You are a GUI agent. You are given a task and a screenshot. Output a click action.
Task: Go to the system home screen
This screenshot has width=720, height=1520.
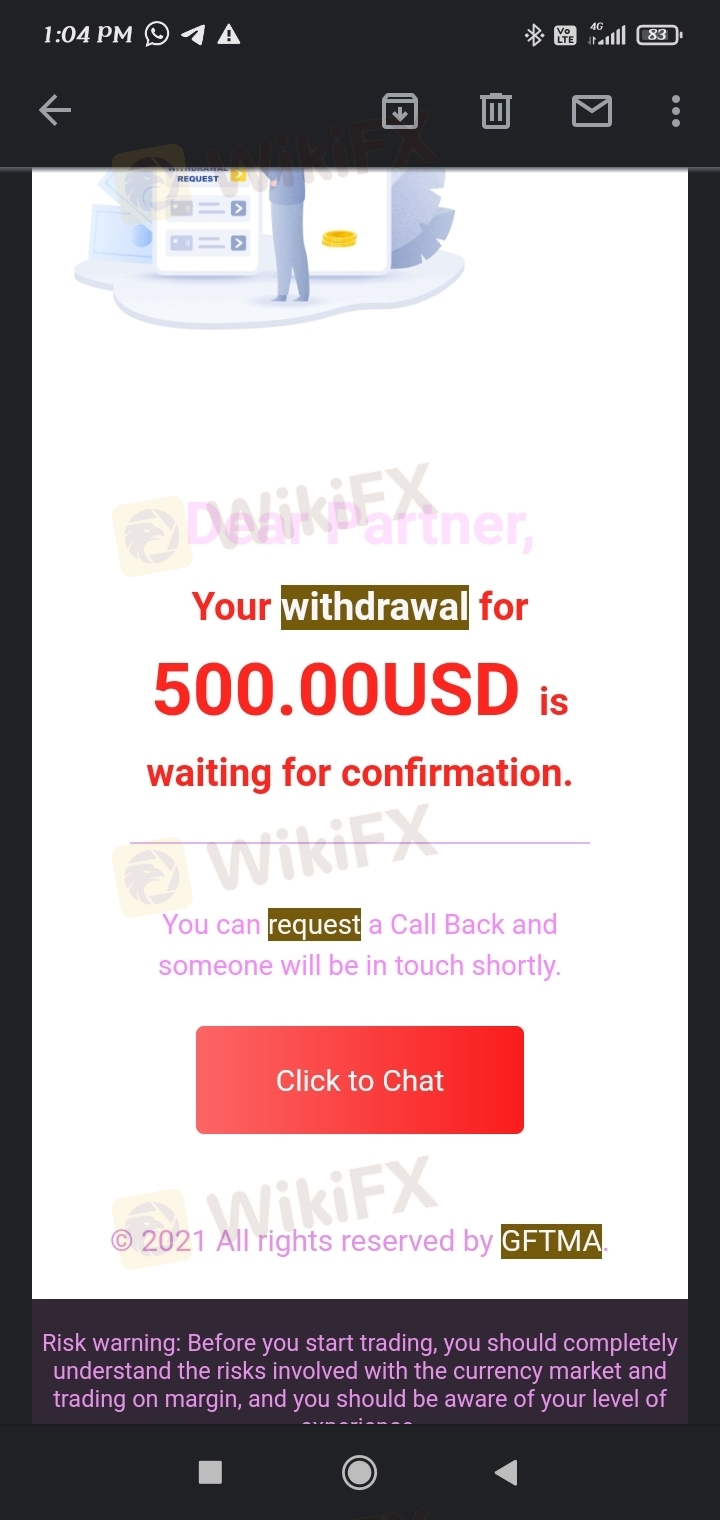[x=359, y=1471]
